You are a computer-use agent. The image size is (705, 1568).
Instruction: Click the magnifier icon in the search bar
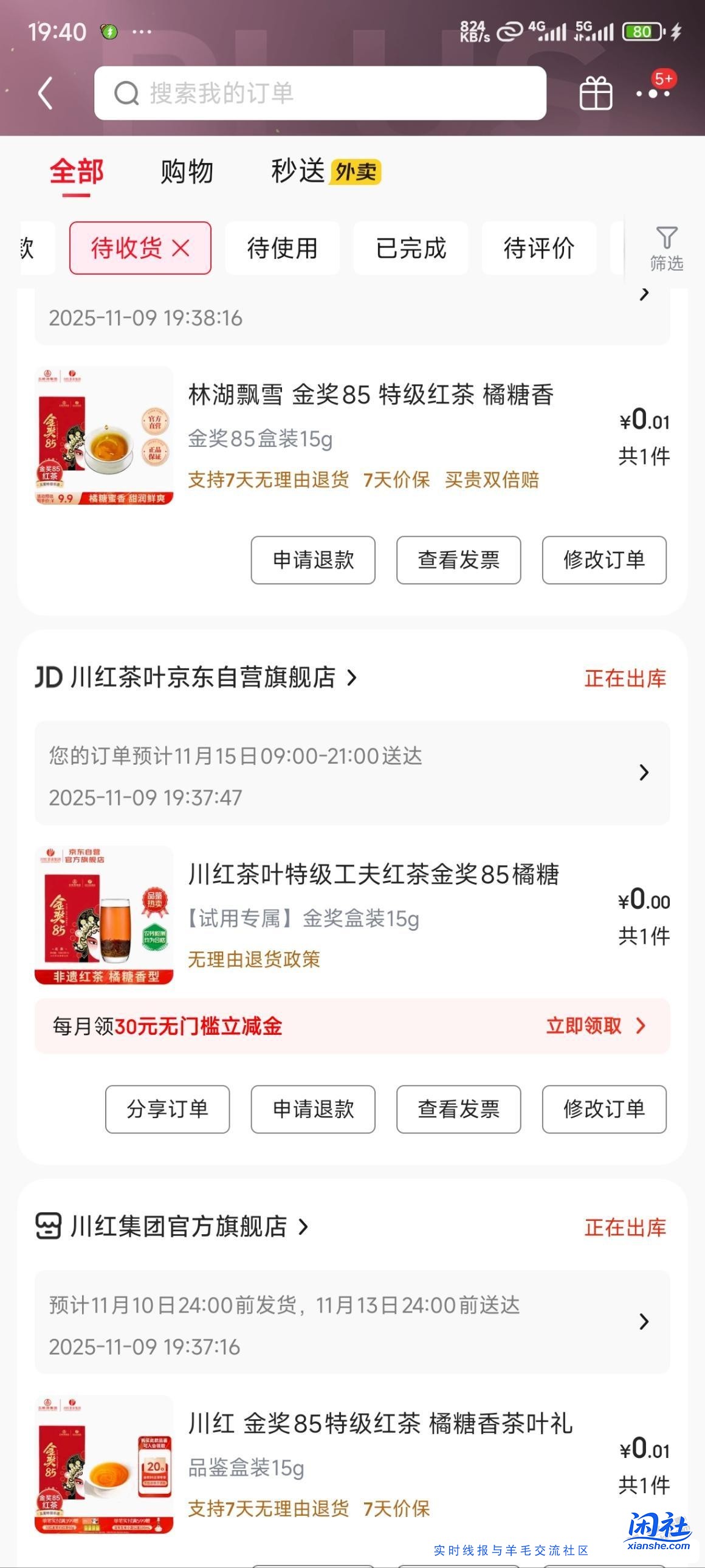[127, 92]
